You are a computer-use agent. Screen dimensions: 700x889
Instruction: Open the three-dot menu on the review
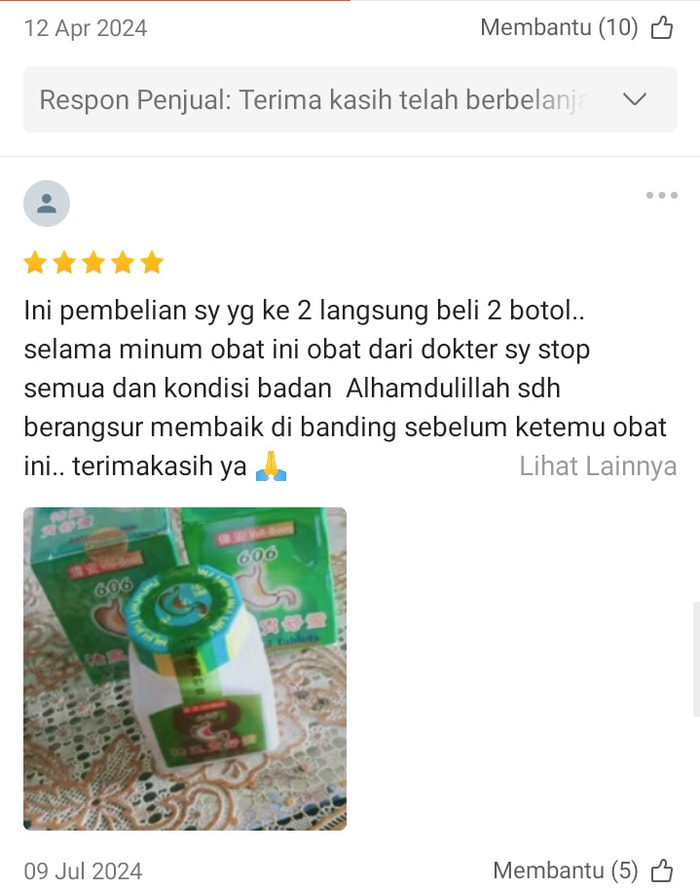point(661,196)
